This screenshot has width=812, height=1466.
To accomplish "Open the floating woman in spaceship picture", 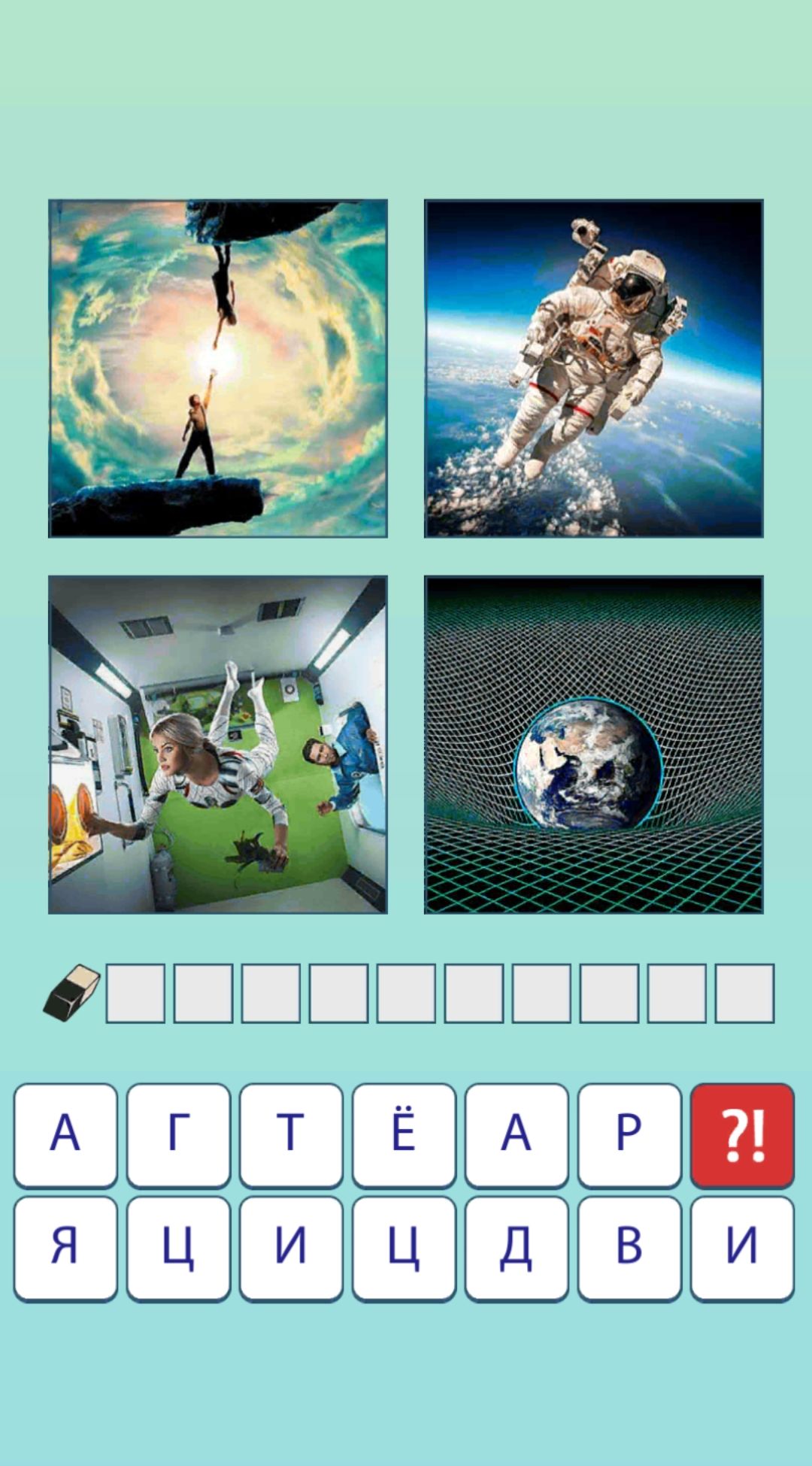I will (218, 745).
